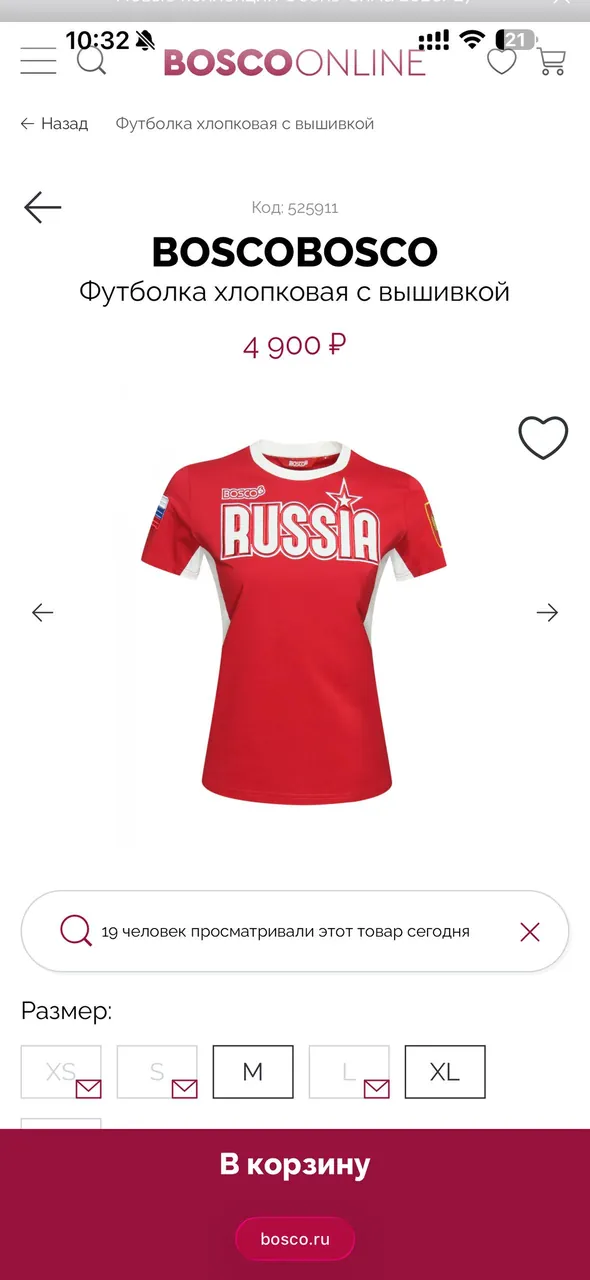590x1280 pixels.
Task: Add item to cart with В корзину
Action: 295,1165
